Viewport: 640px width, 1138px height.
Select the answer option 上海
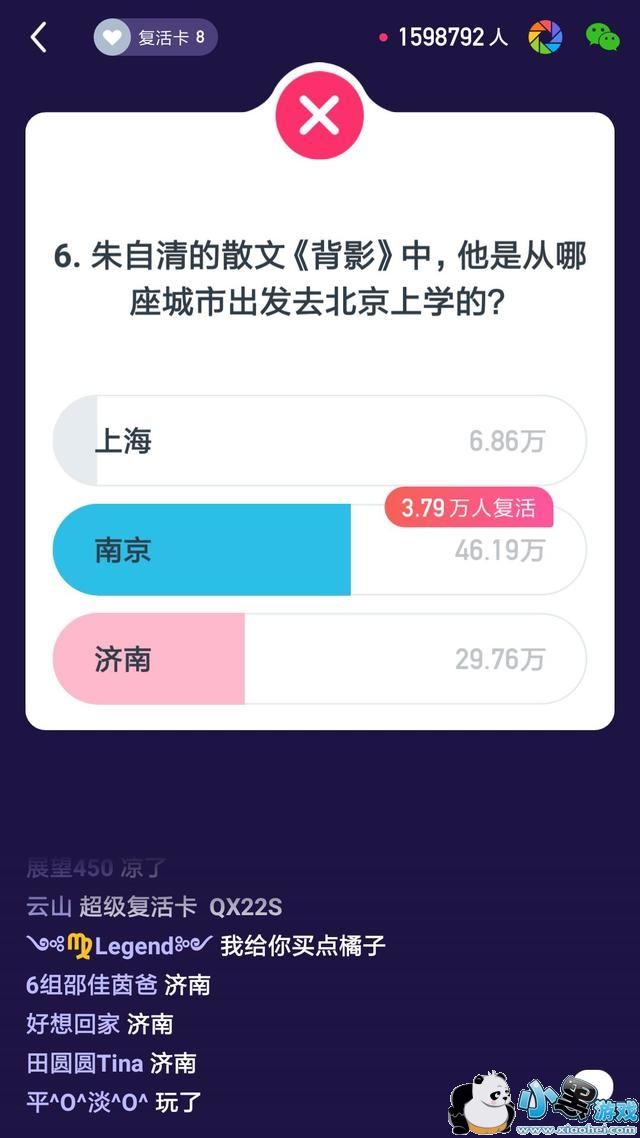[x=319, y=441]
